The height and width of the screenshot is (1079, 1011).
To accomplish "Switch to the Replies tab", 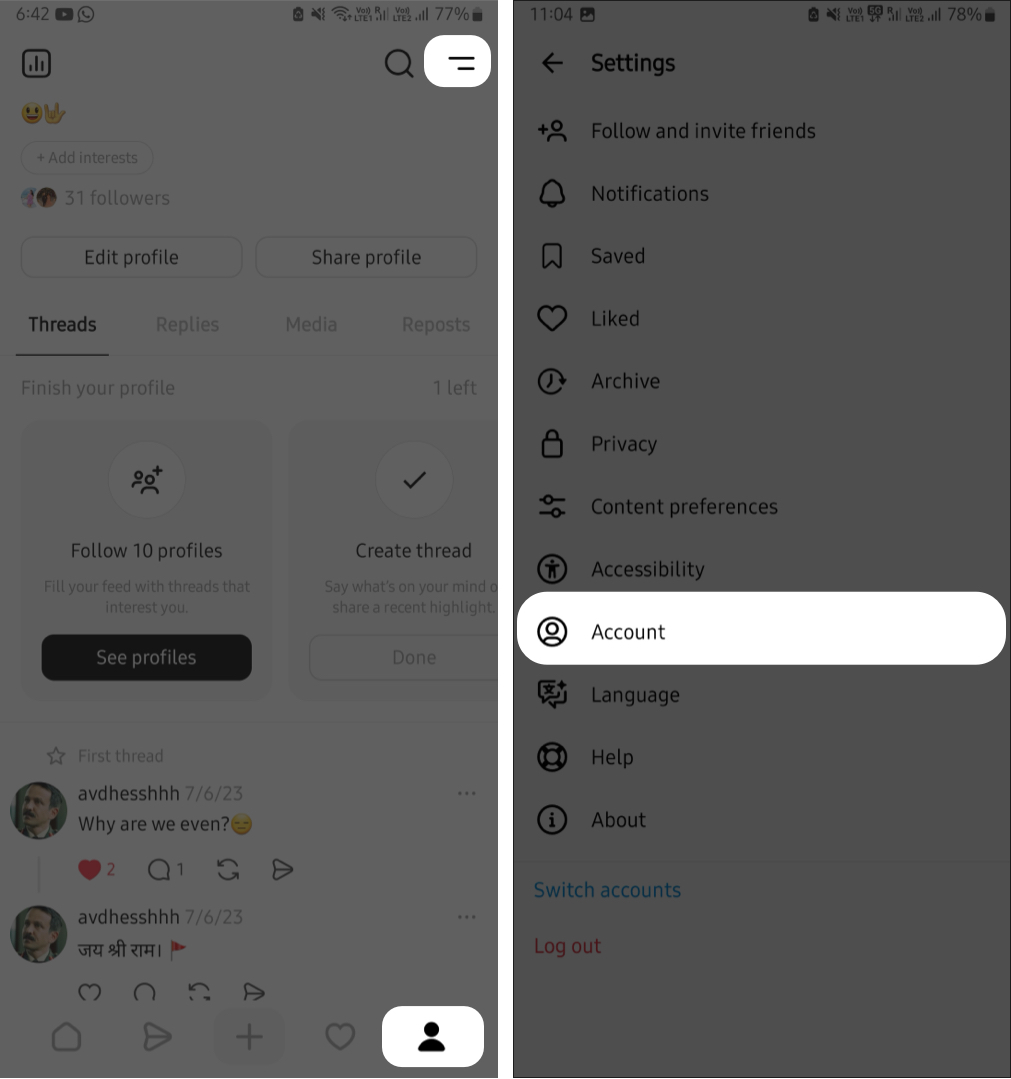I will (x=187, y=324).
